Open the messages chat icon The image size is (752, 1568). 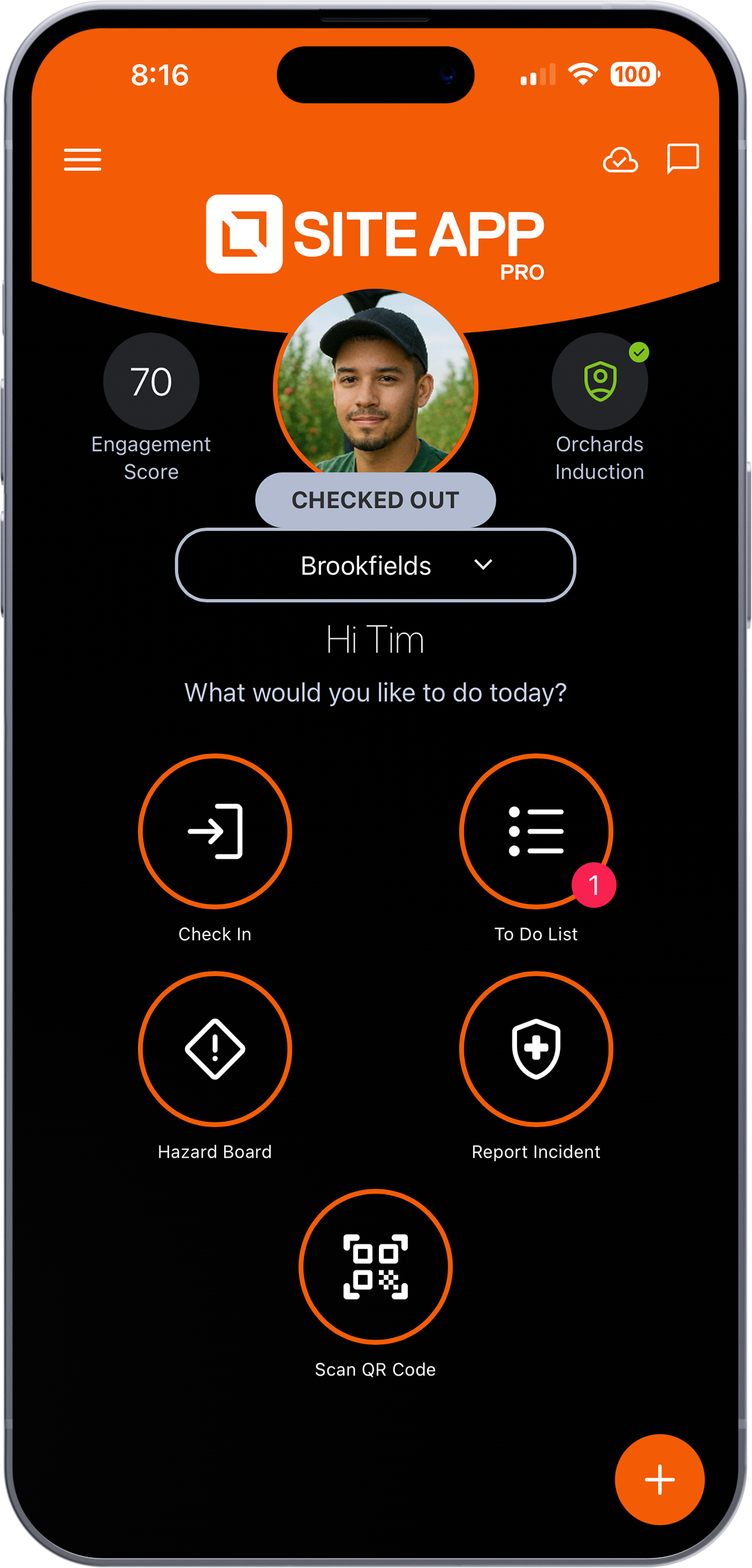point(682,158)
